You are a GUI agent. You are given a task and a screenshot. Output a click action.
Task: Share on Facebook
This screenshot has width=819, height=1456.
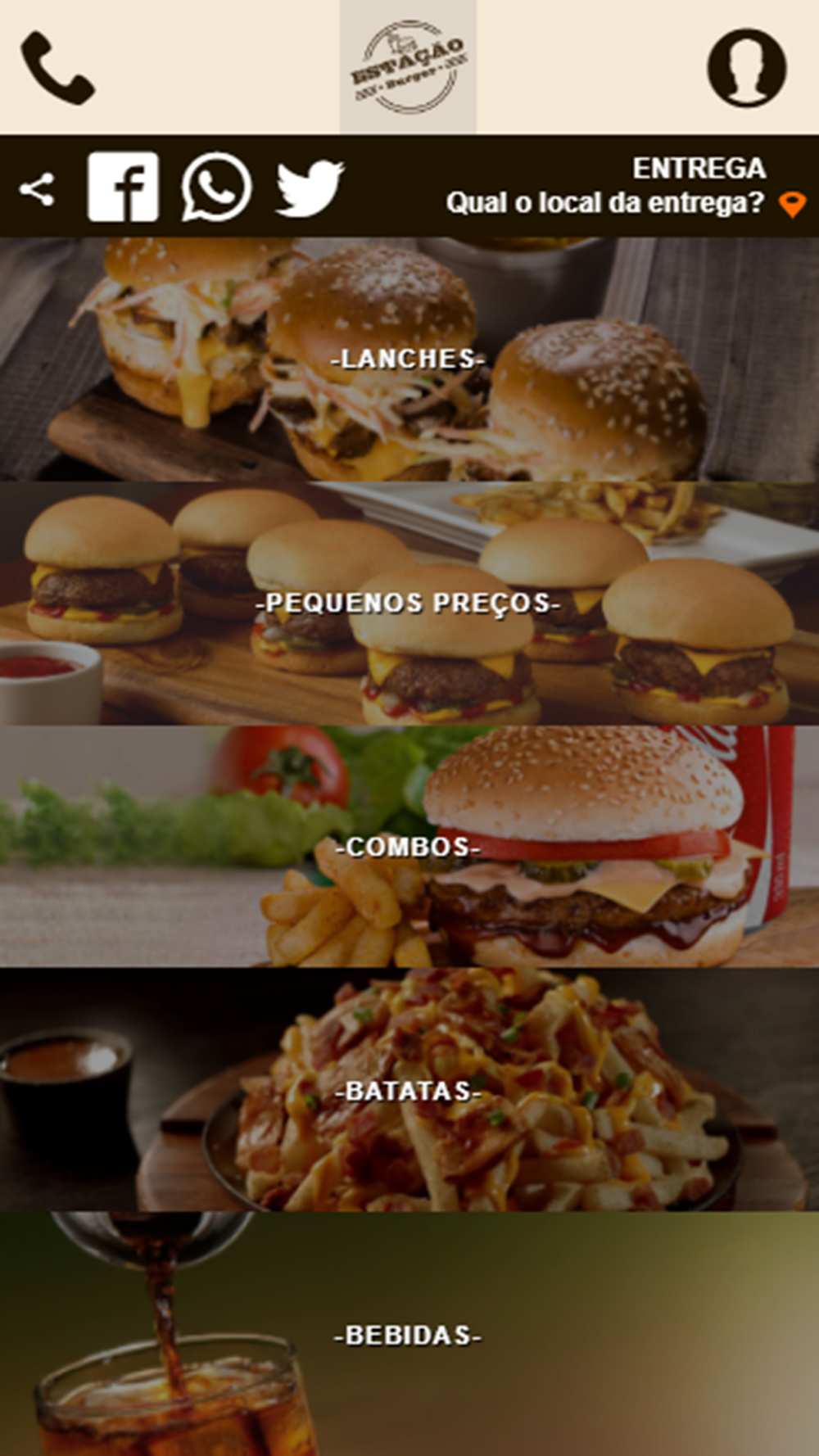click(123, 187)
